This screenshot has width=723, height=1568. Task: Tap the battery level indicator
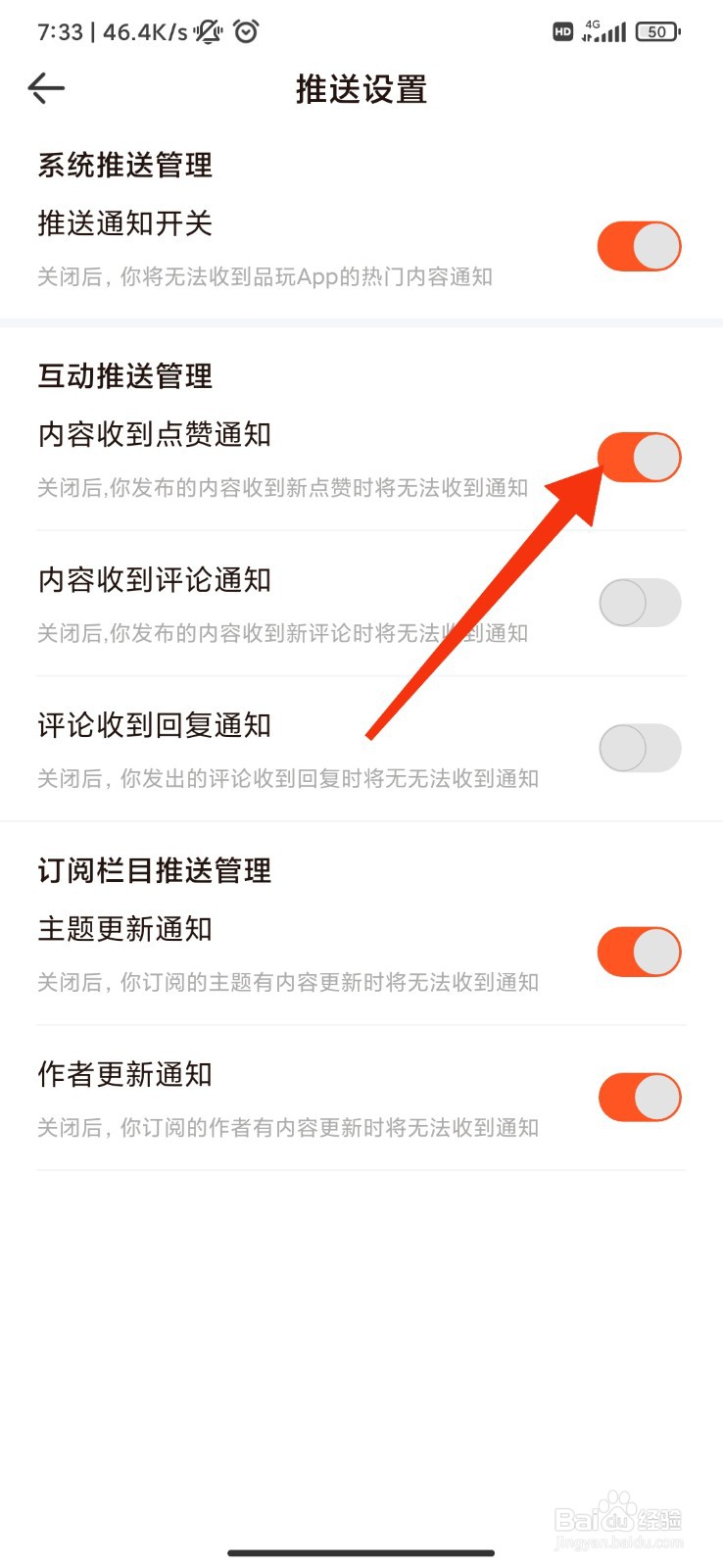(x=656, y=31)
